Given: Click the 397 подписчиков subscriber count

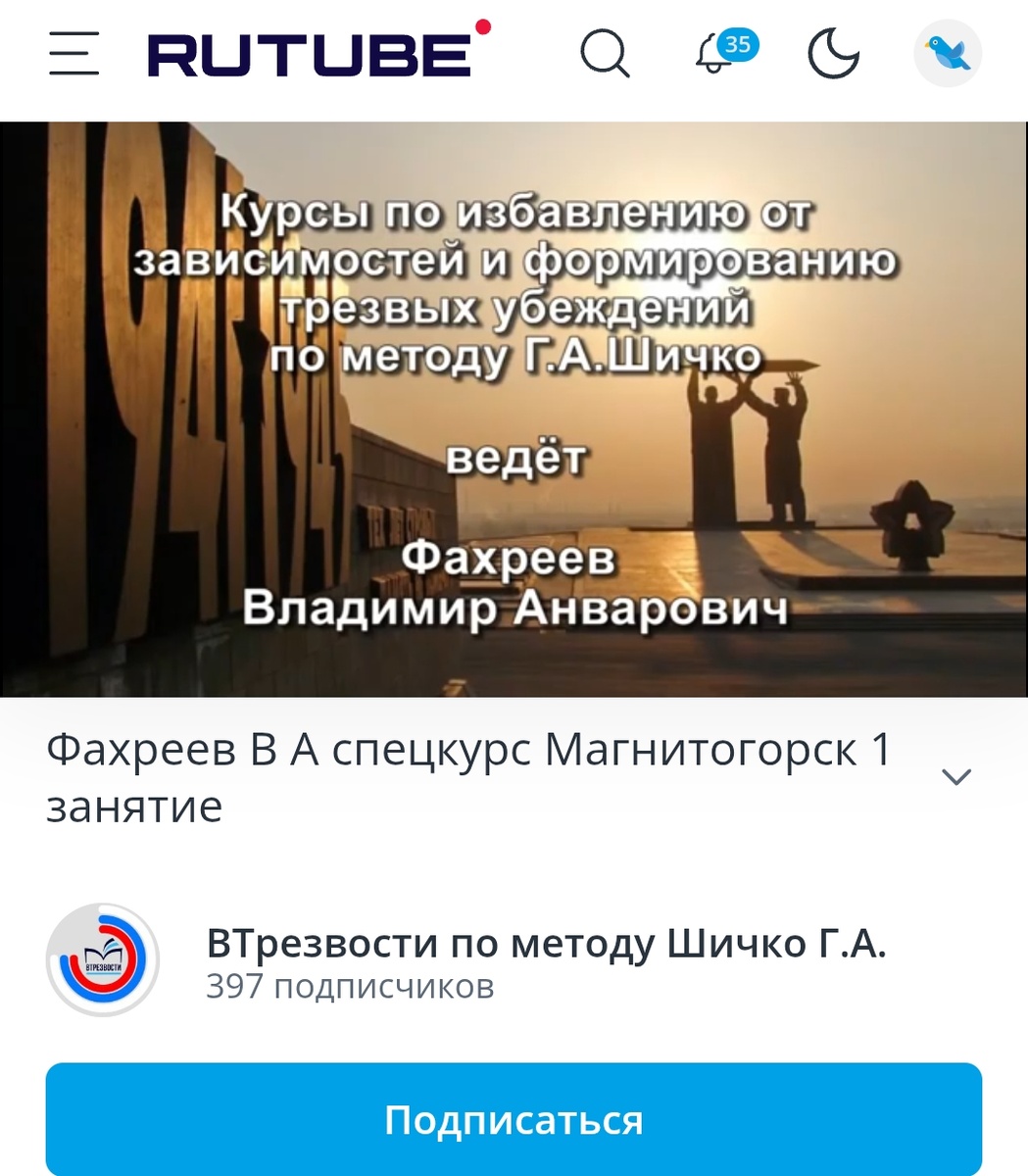Looking at the screenshot, I should [350, 987].
